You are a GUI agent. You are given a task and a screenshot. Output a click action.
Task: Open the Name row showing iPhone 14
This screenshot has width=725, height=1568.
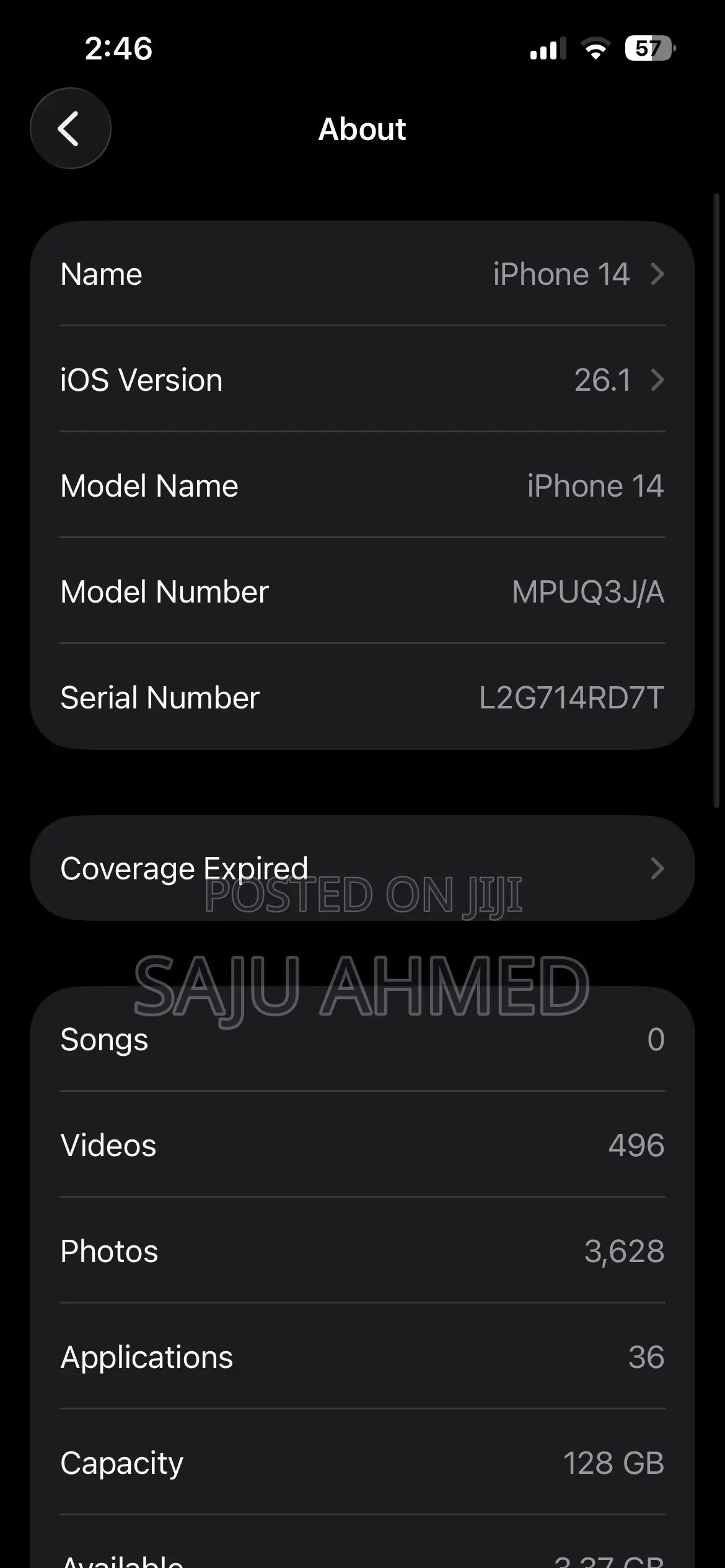pyautogui.click(x=362, y=274)
